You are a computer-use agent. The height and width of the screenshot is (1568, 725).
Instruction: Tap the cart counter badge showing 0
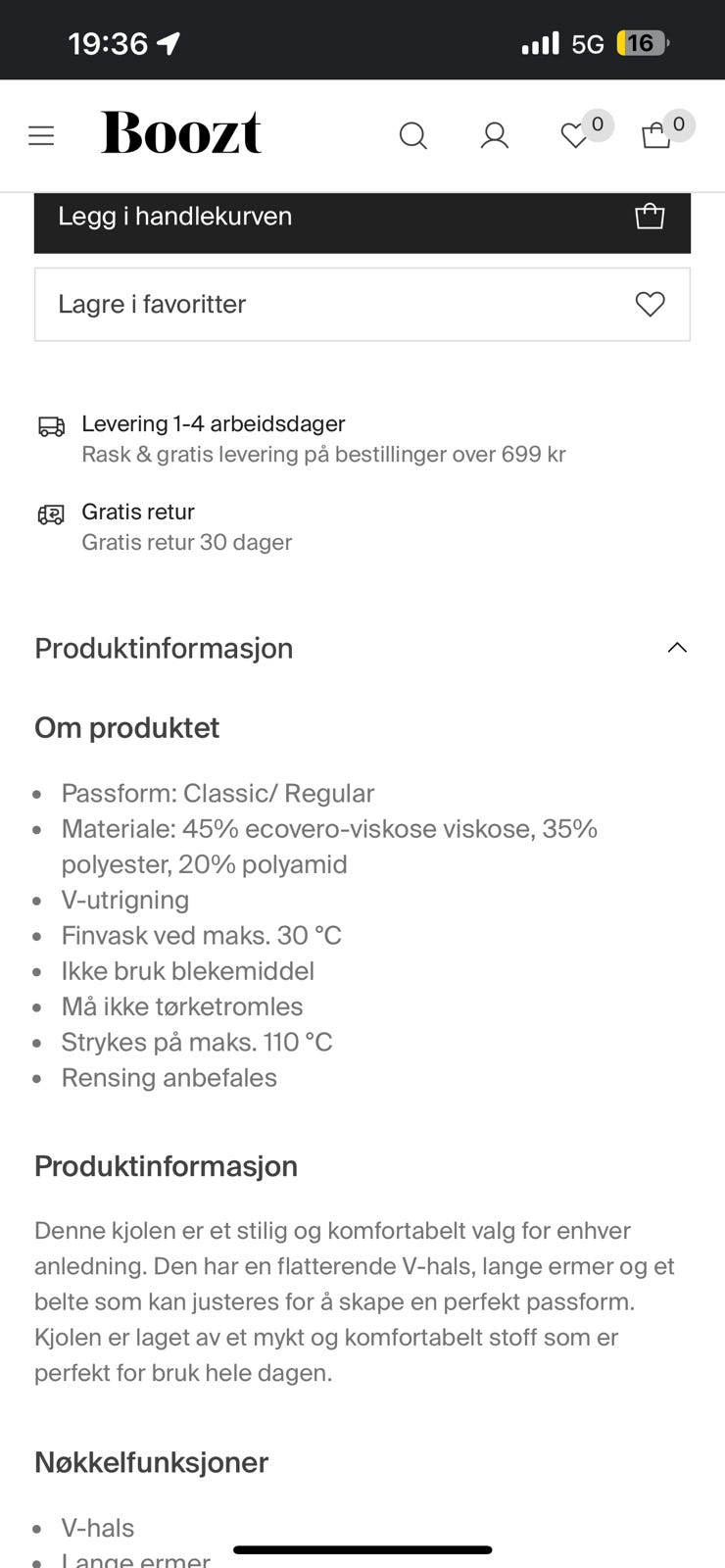(678, 124)
